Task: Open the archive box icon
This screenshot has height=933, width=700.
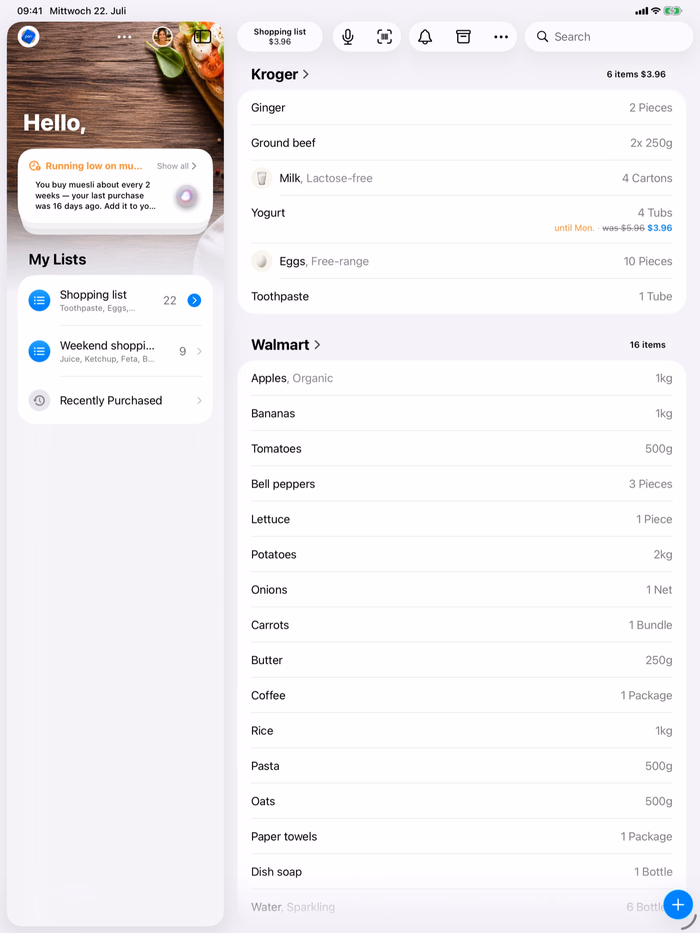Action: pos(463,37)
